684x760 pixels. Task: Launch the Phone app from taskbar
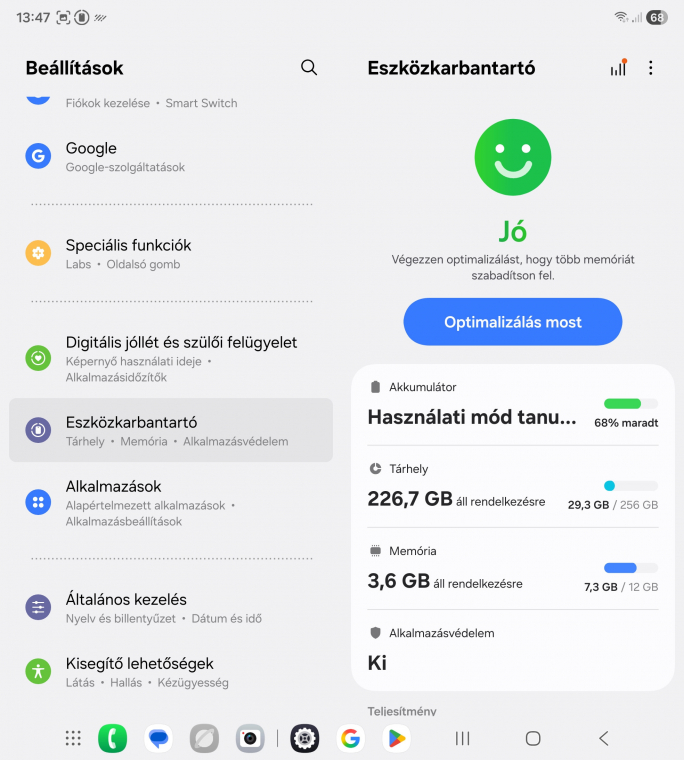(112, 738)
